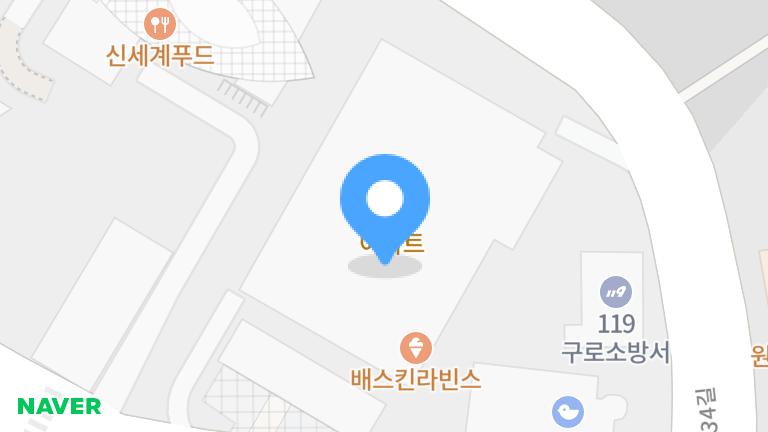This screenshot has height=432, width=768.
Task: Open the 신세계푸드 restaurant marker
Action: pos(159,23)
